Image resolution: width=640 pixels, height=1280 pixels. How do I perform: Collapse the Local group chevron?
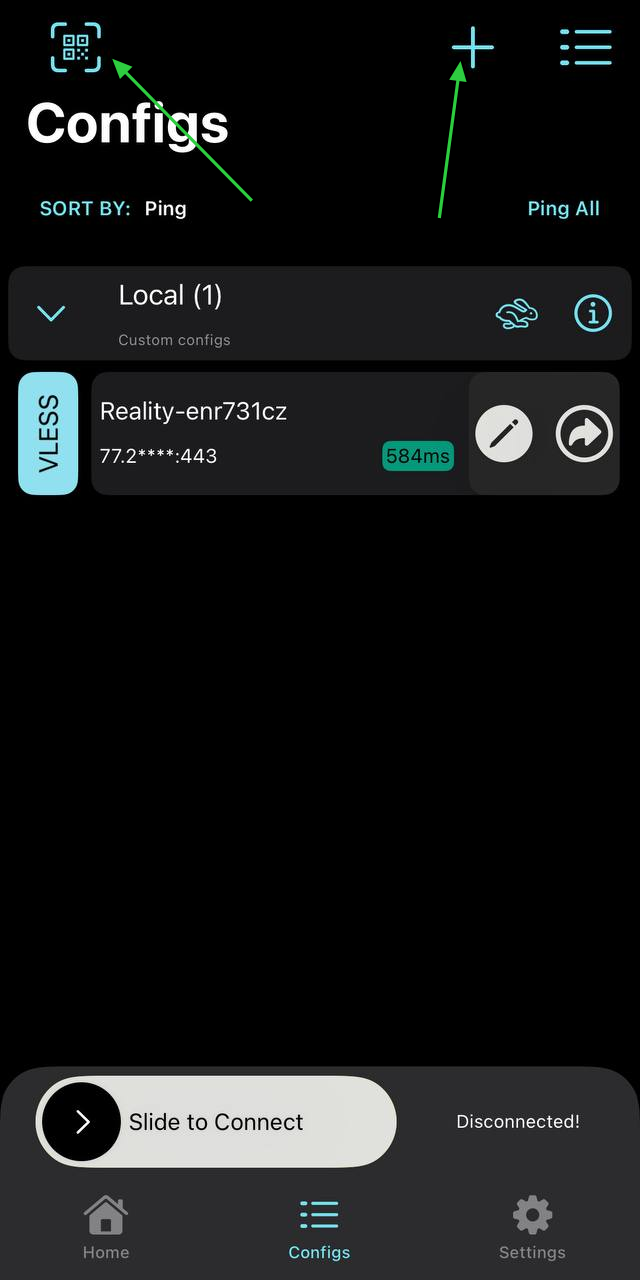point(51,314)
